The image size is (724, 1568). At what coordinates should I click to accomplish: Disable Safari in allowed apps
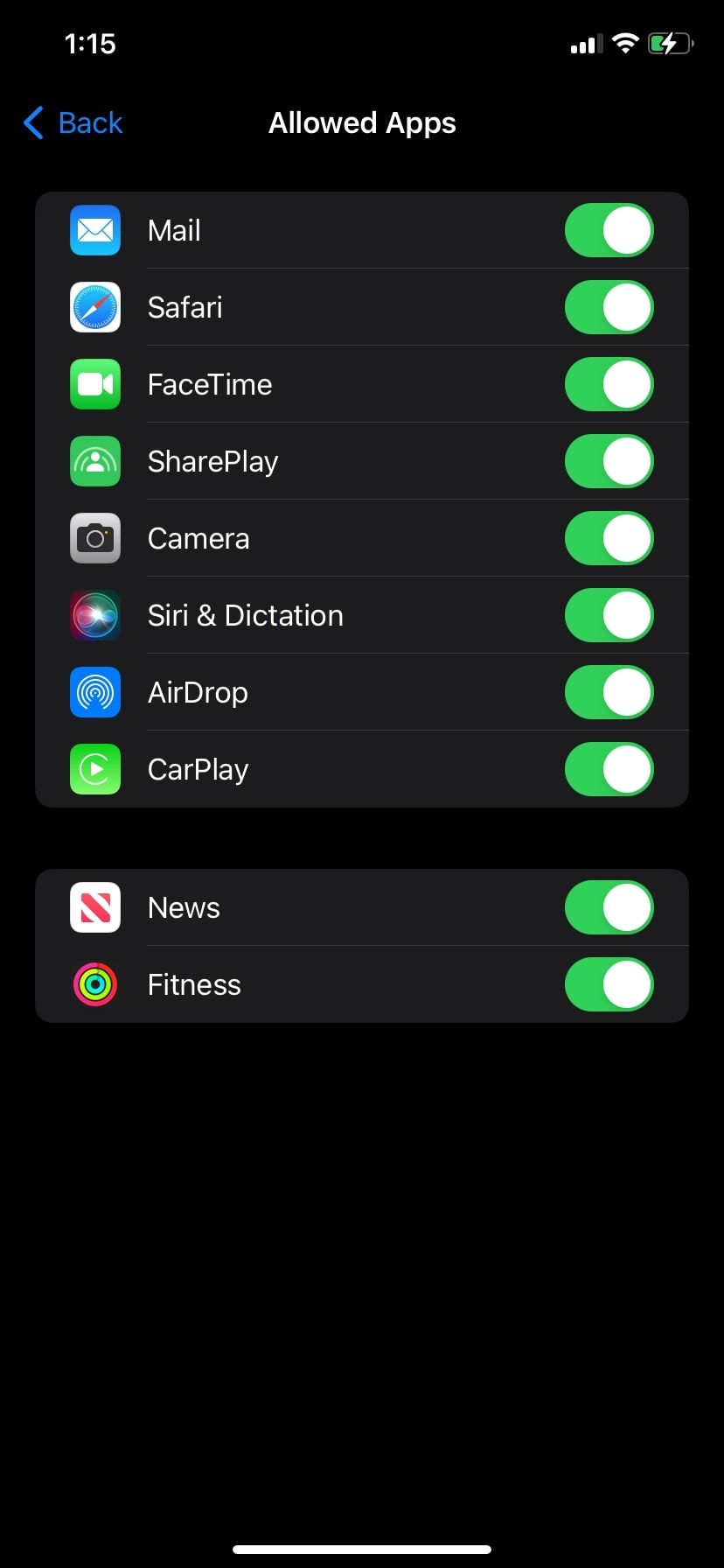point(609,308)
